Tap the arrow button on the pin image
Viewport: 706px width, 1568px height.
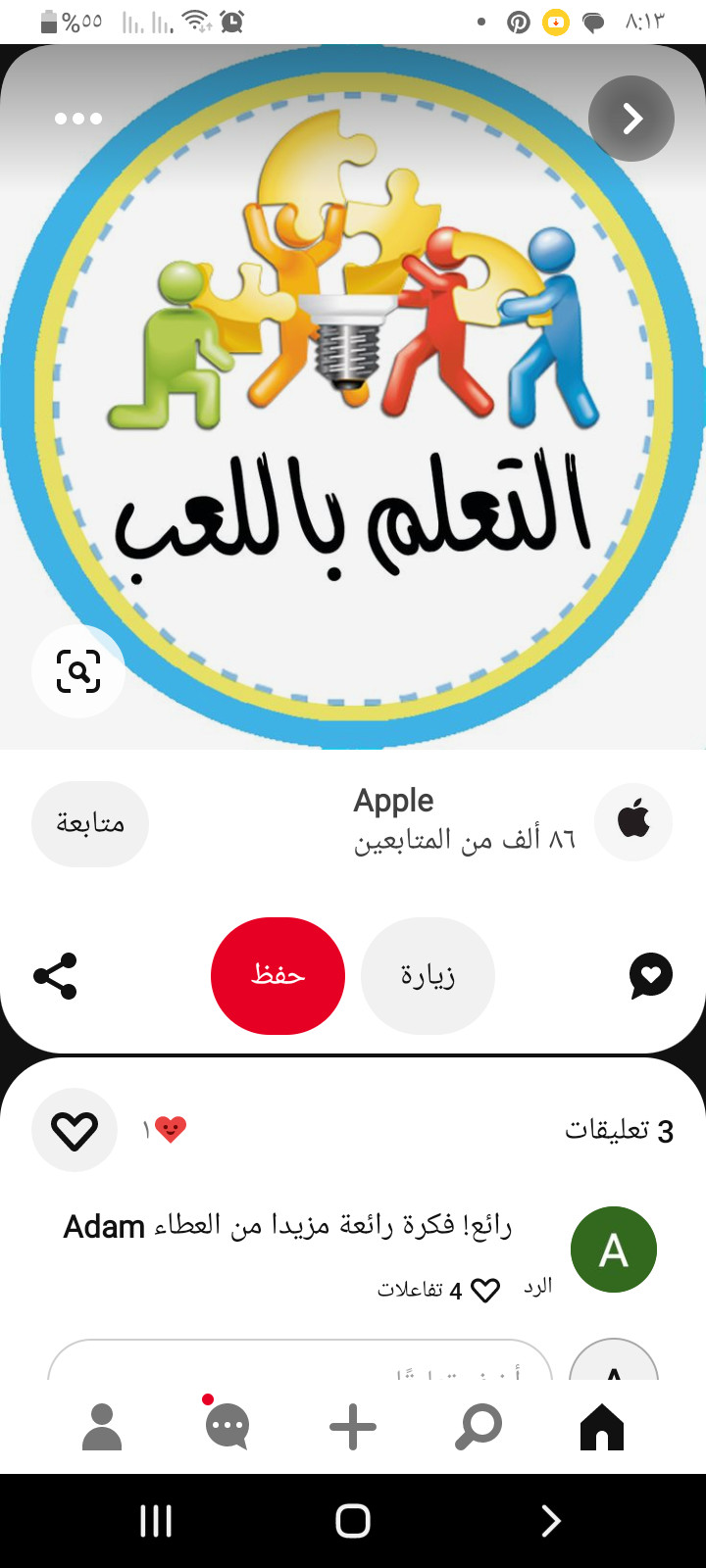(631, 119)
